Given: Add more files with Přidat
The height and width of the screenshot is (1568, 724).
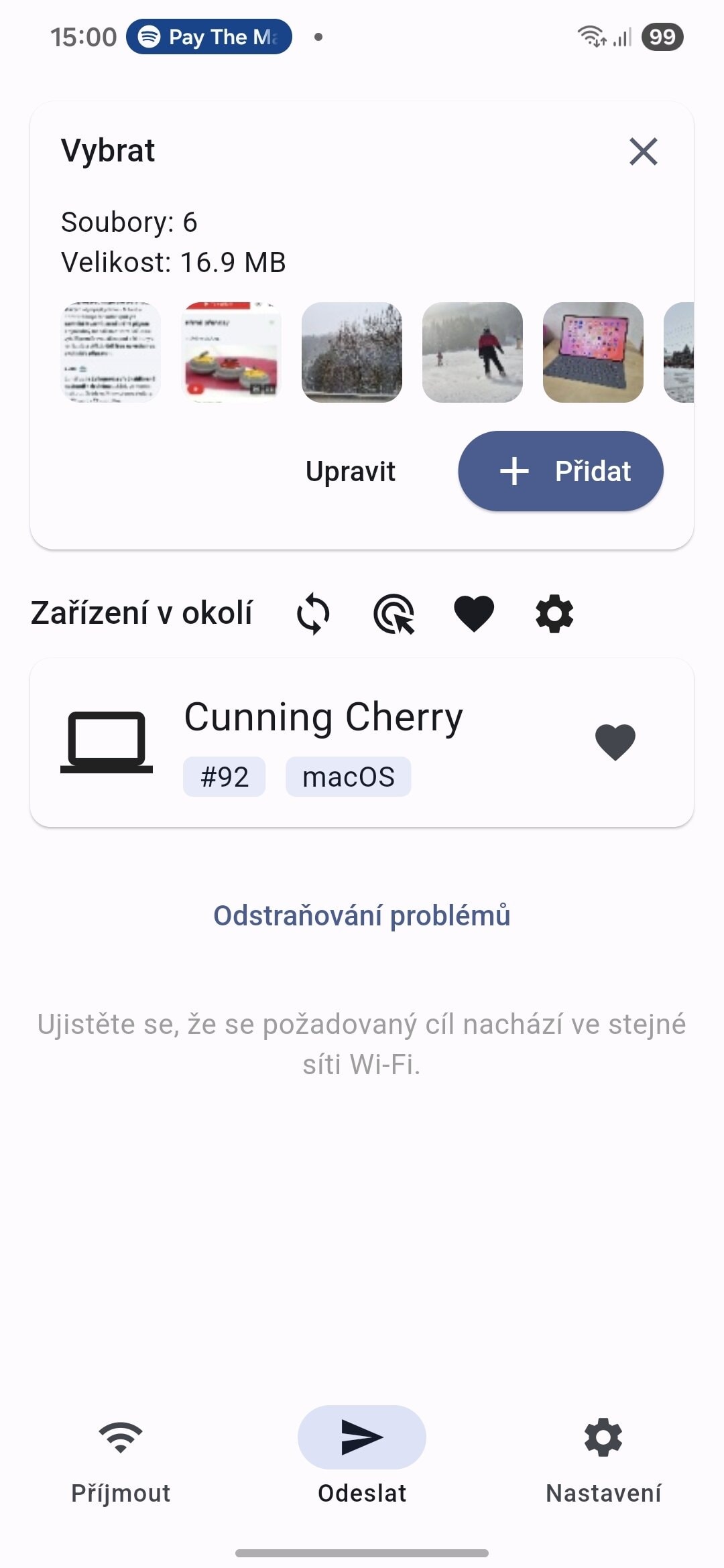Looking at the screenshot, I should [x=560, y=471].
